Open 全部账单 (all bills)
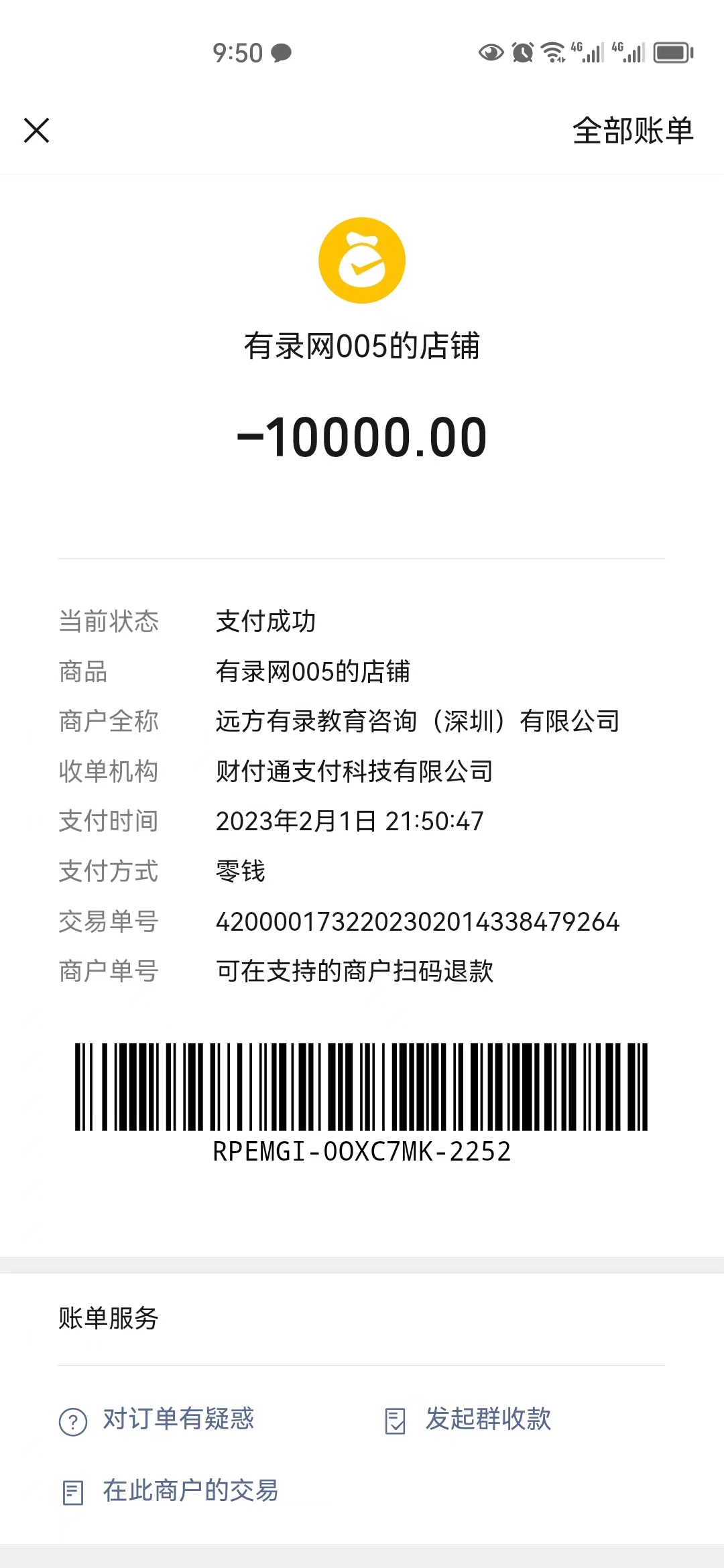The height and width of the screenshot is (1568, 724). click(632, 131)
